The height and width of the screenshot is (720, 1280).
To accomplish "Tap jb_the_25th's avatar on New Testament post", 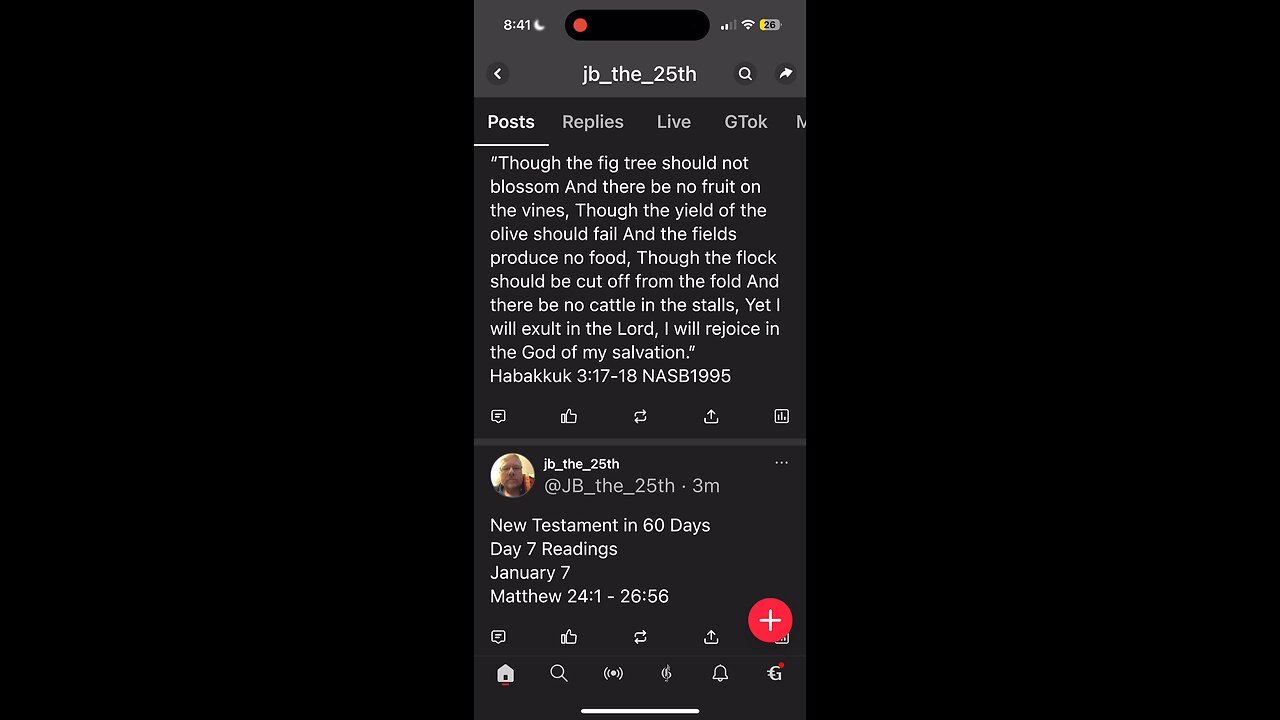I will [x=512, y=475].
